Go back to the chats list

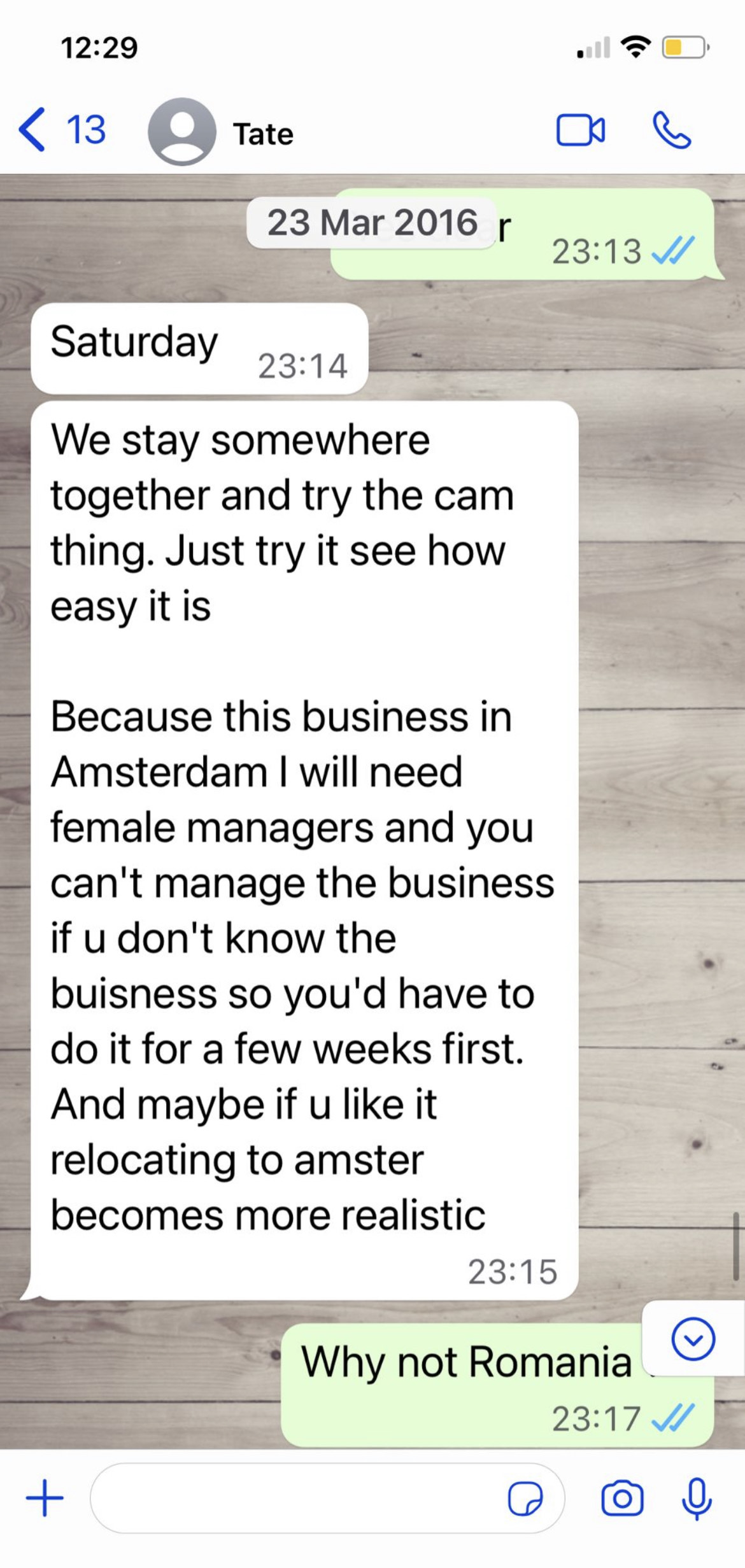coord(60,131)
